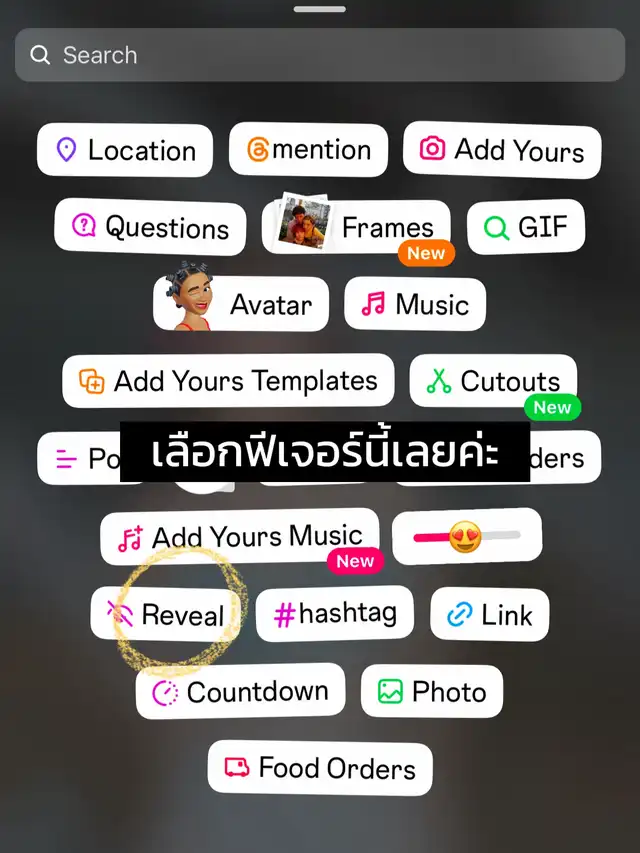Select the Reveal sticker
The height and width of the screenshot is (853, 640).
165,614
